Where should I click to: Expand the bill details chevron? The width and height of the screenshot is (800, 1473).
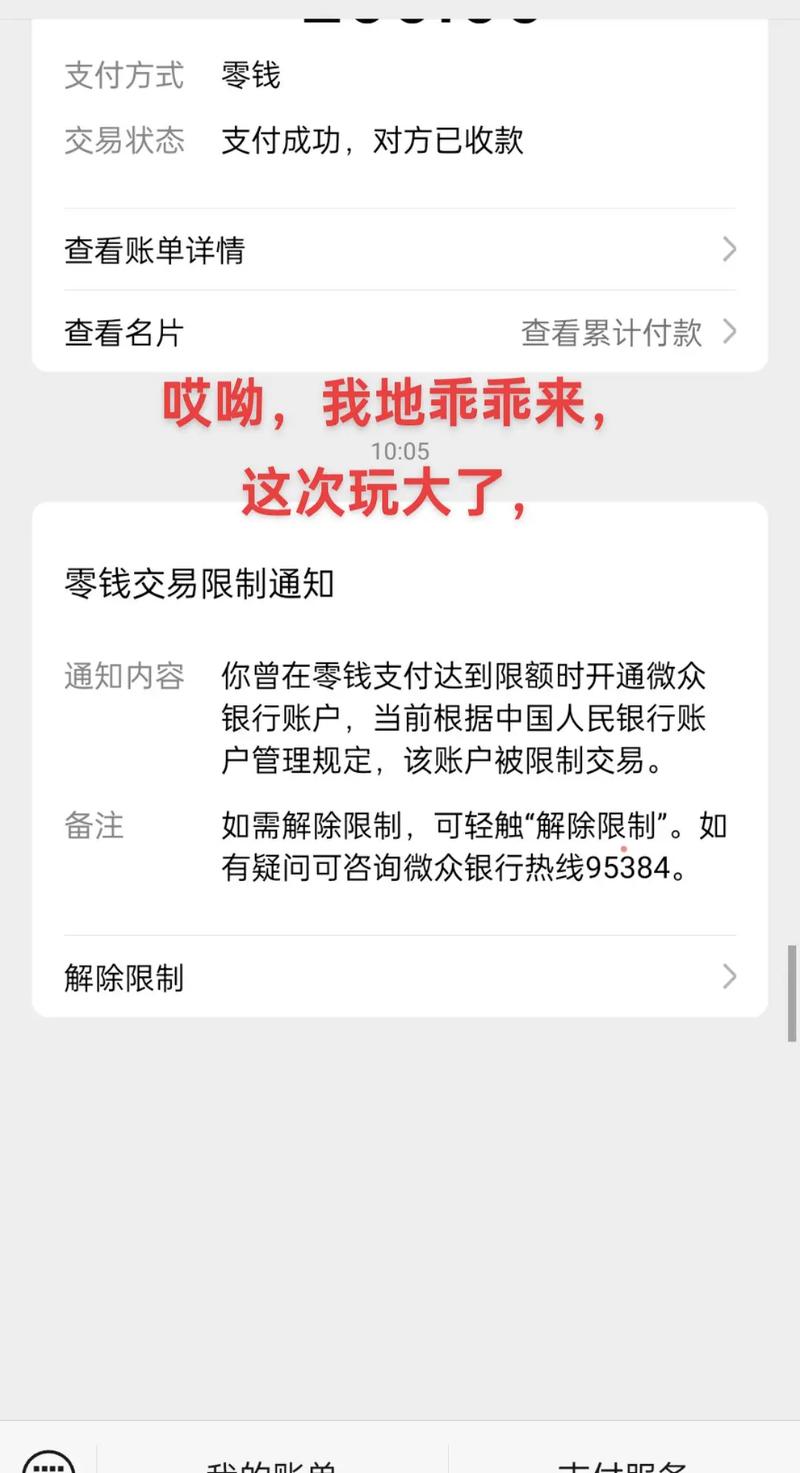point(729,250)
